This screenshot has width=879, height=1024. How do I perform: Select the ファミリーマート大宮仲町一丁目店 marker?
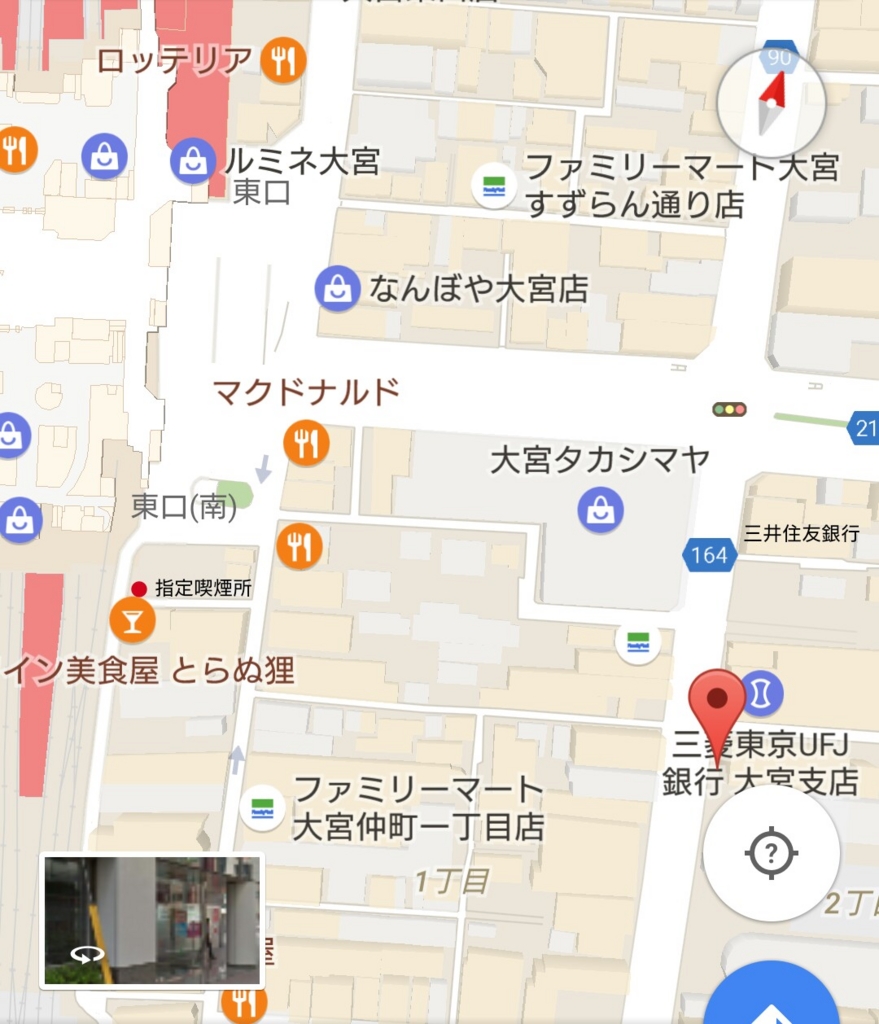262,807
